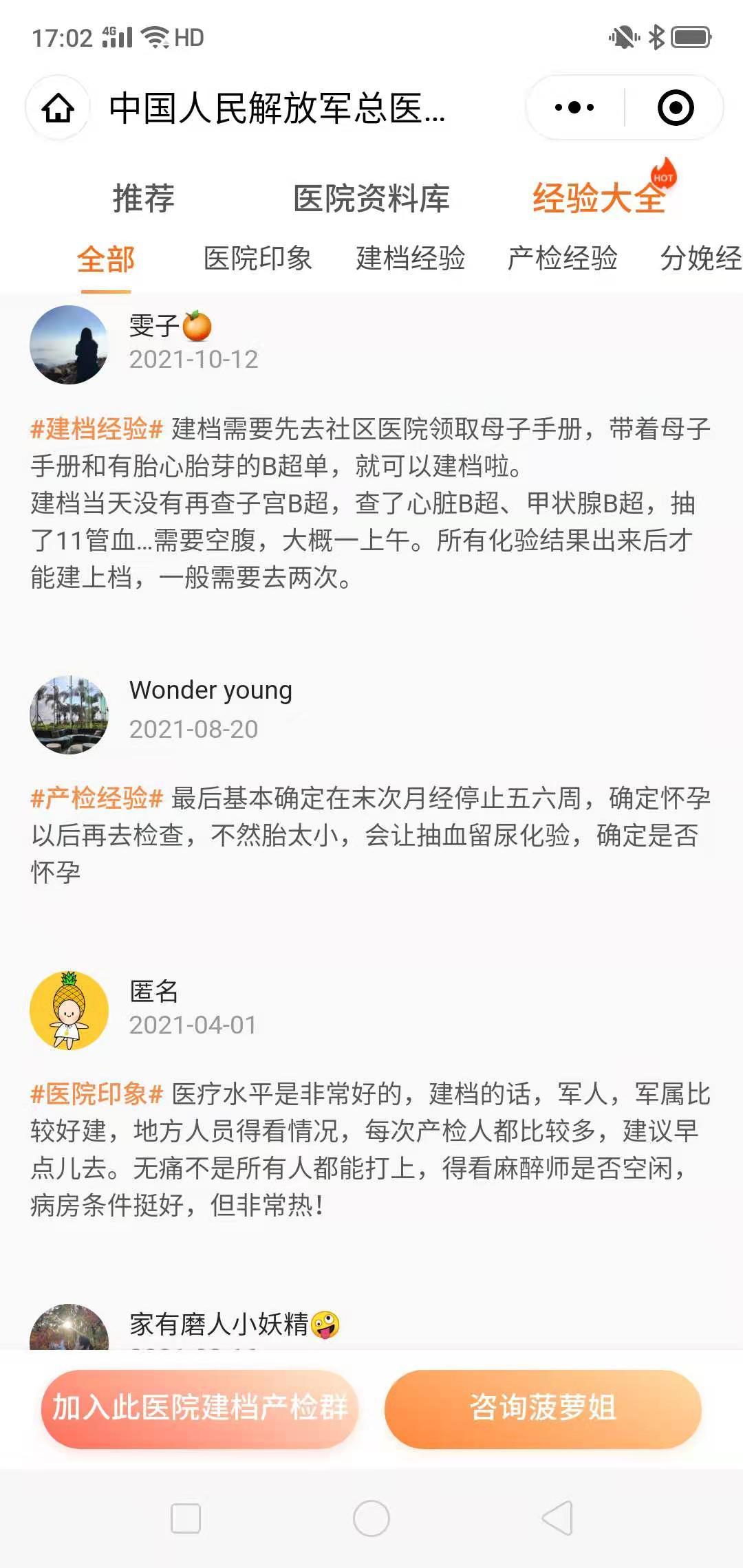The image size is (743, 1568).
Task: Tap the #建档经验# hashtag in 雯子's post
Action: [96, 429]
